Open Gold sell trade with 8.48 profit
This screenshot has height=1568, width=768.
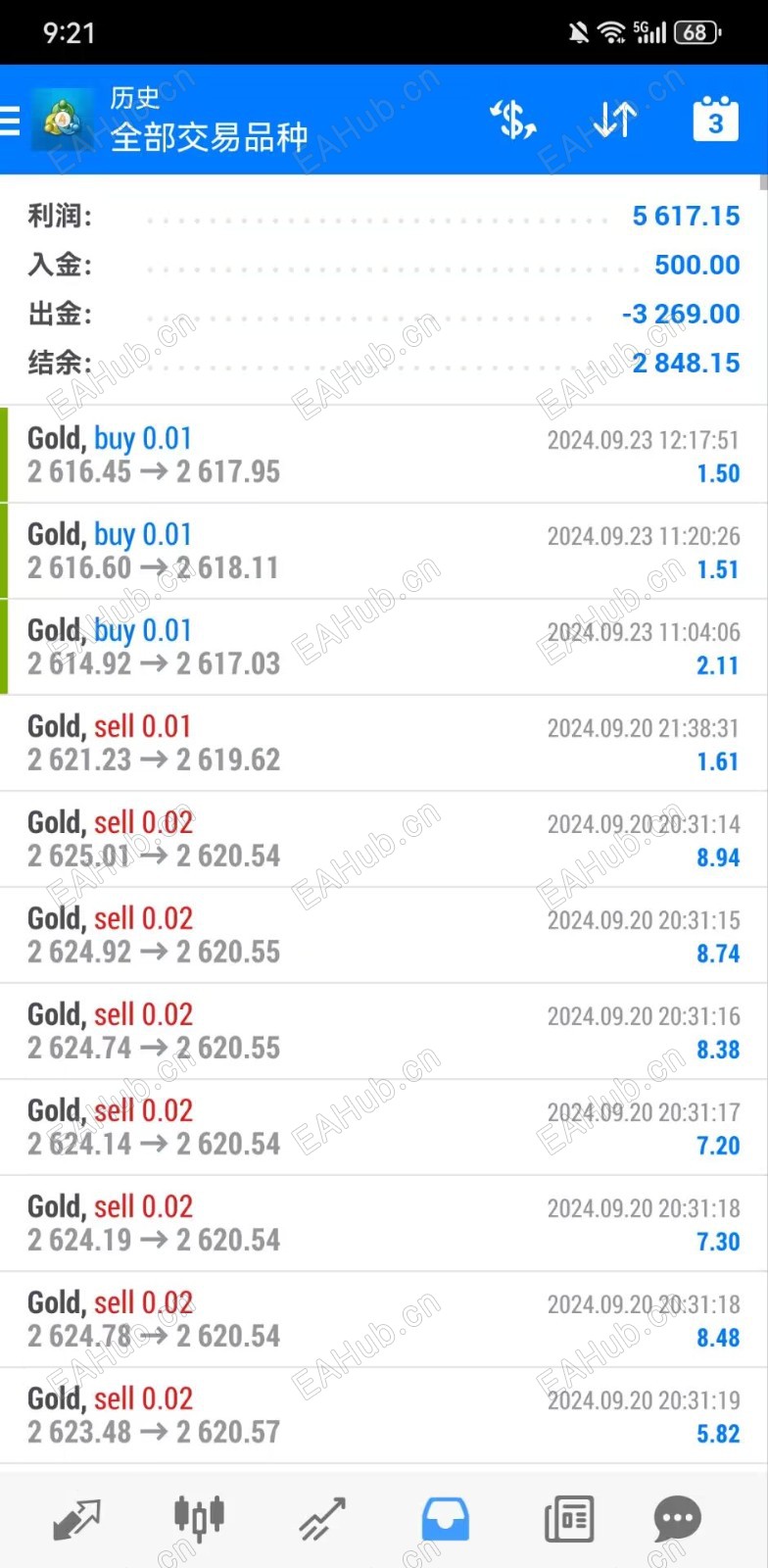tap(384, 1319)
